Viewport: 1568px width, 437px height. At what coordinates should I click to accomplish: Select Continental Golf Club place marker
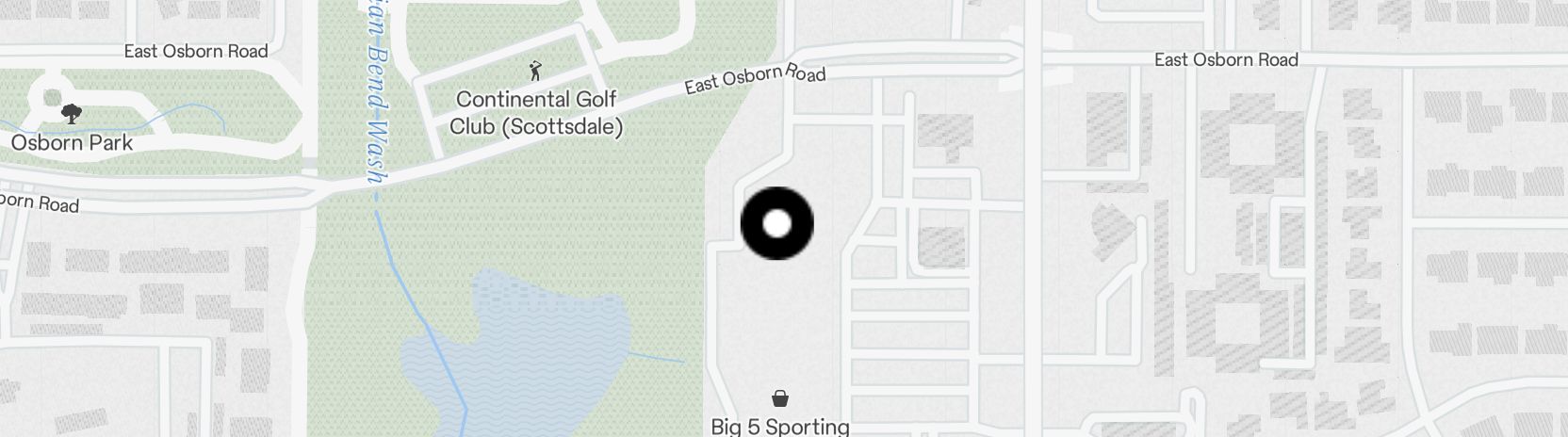[535, 71]
